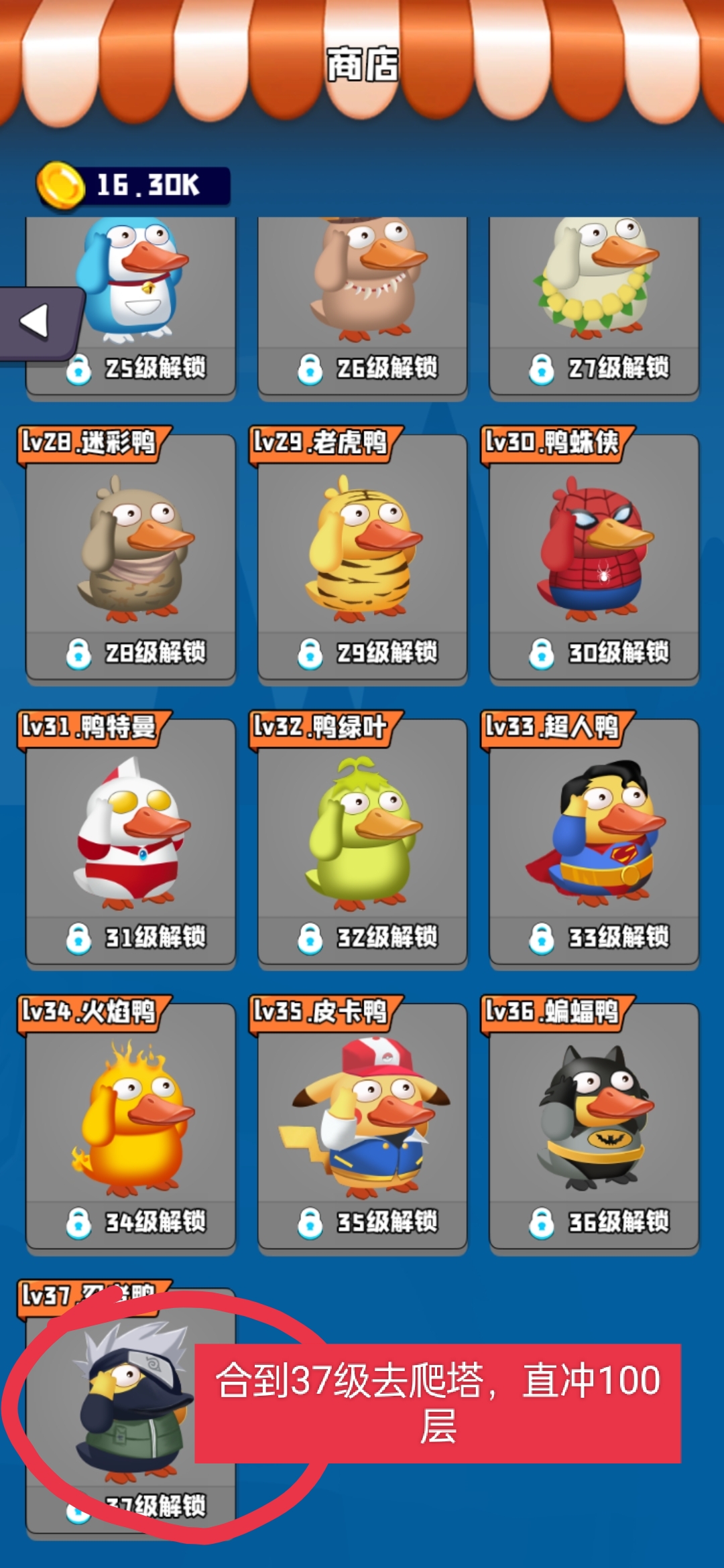
Task: Open the lv34 火焰鸭 card
Action: (x=131, y=1127)
